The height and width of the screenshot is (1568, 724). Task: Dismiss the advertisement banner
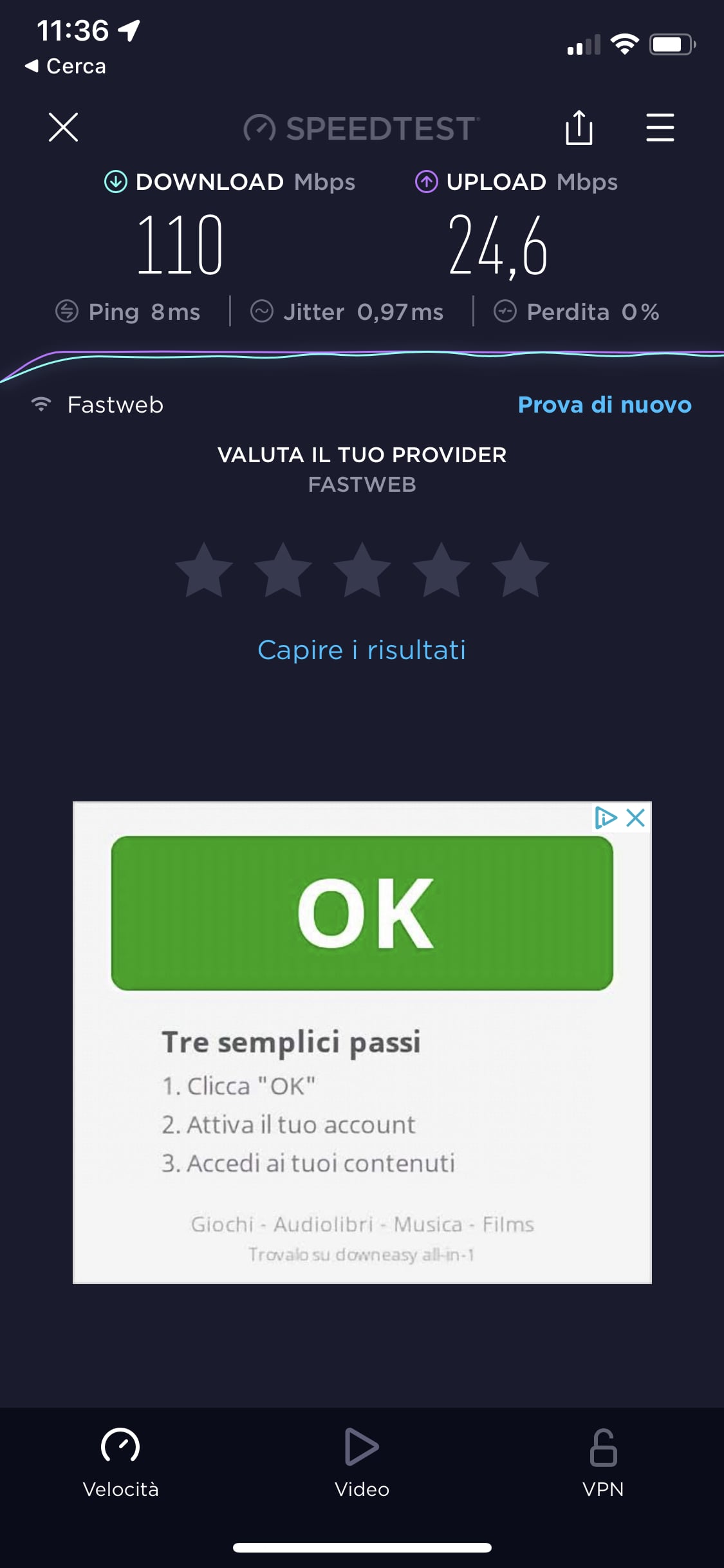click(636, 817)
